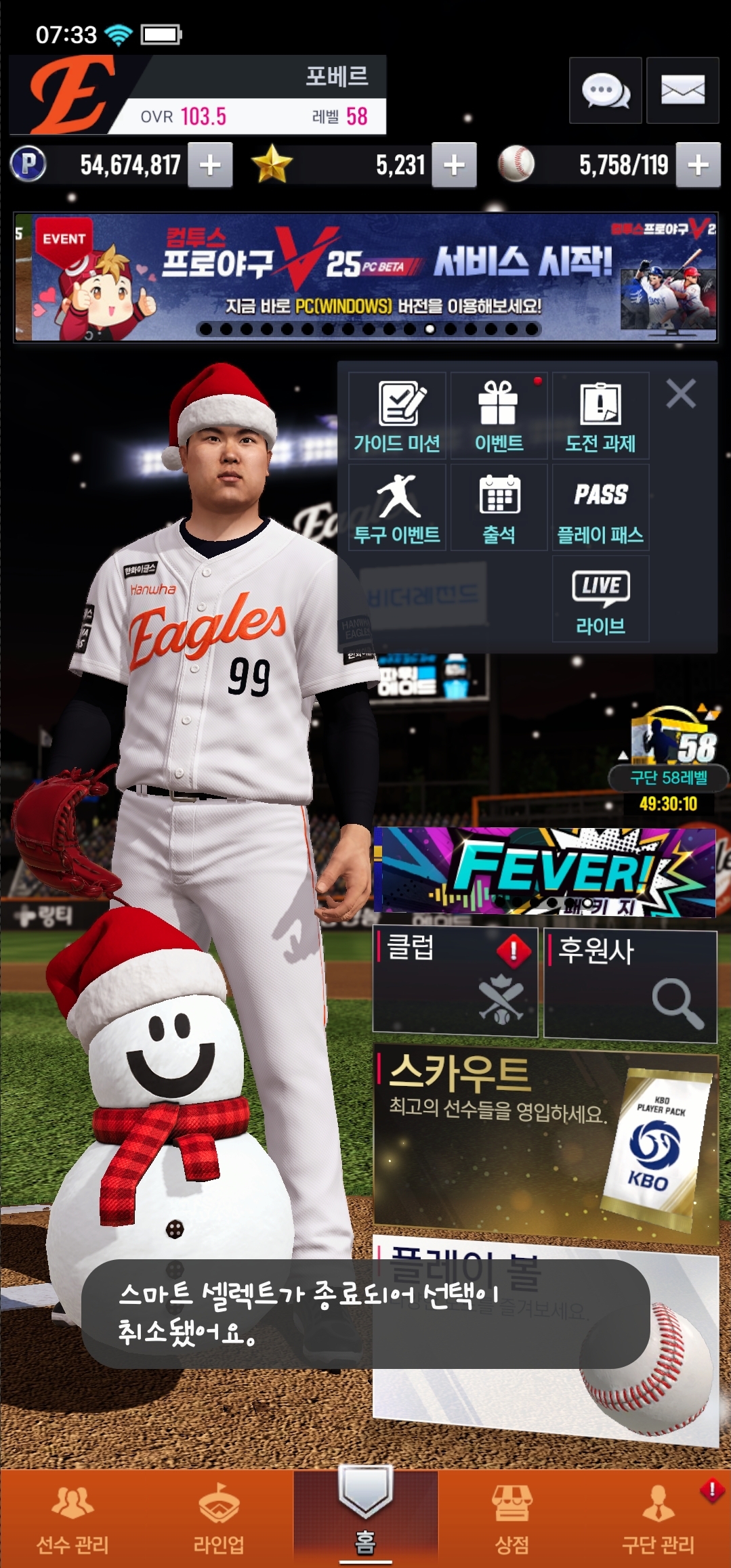Open the FEVER package banner

pos(545,871)
